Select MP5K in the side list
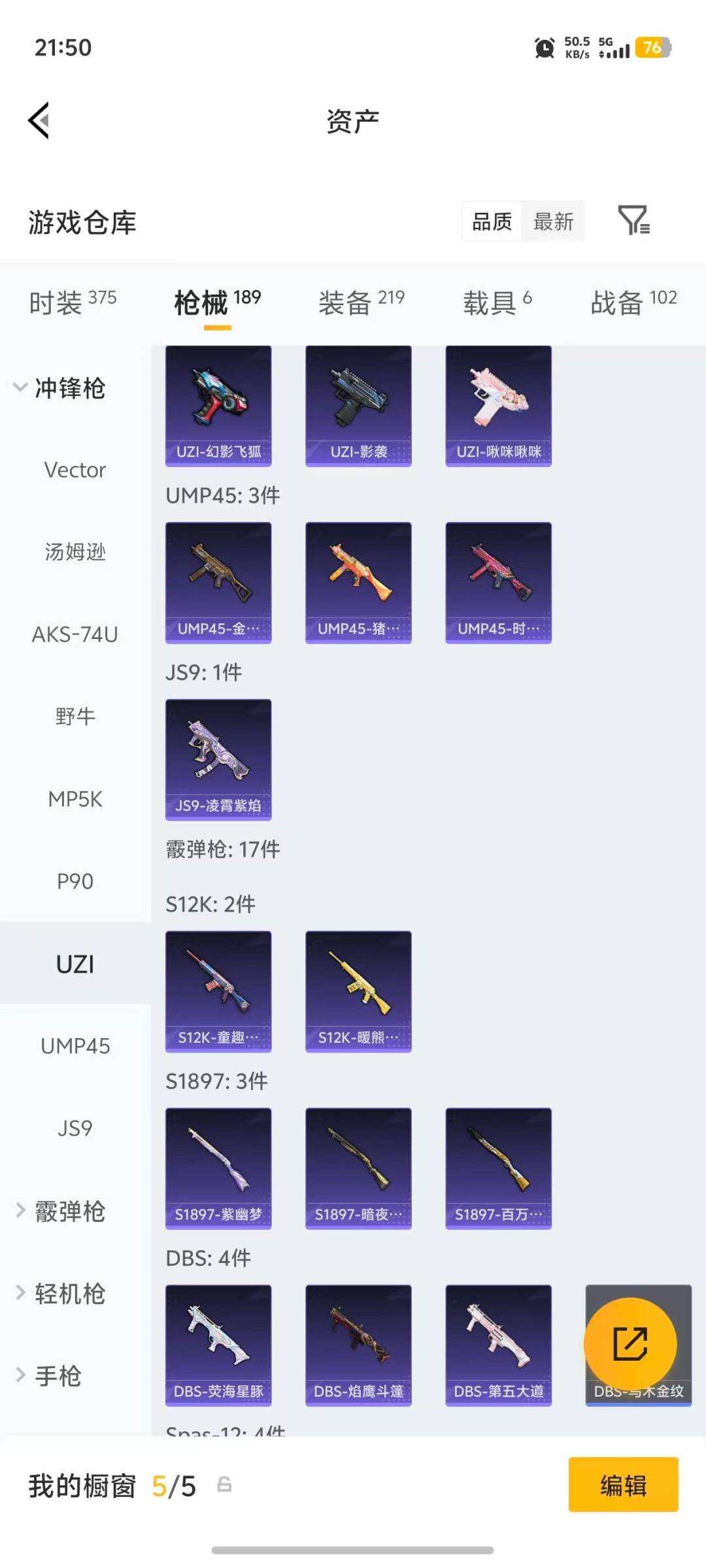The image size is (706, 1568). 75,799
